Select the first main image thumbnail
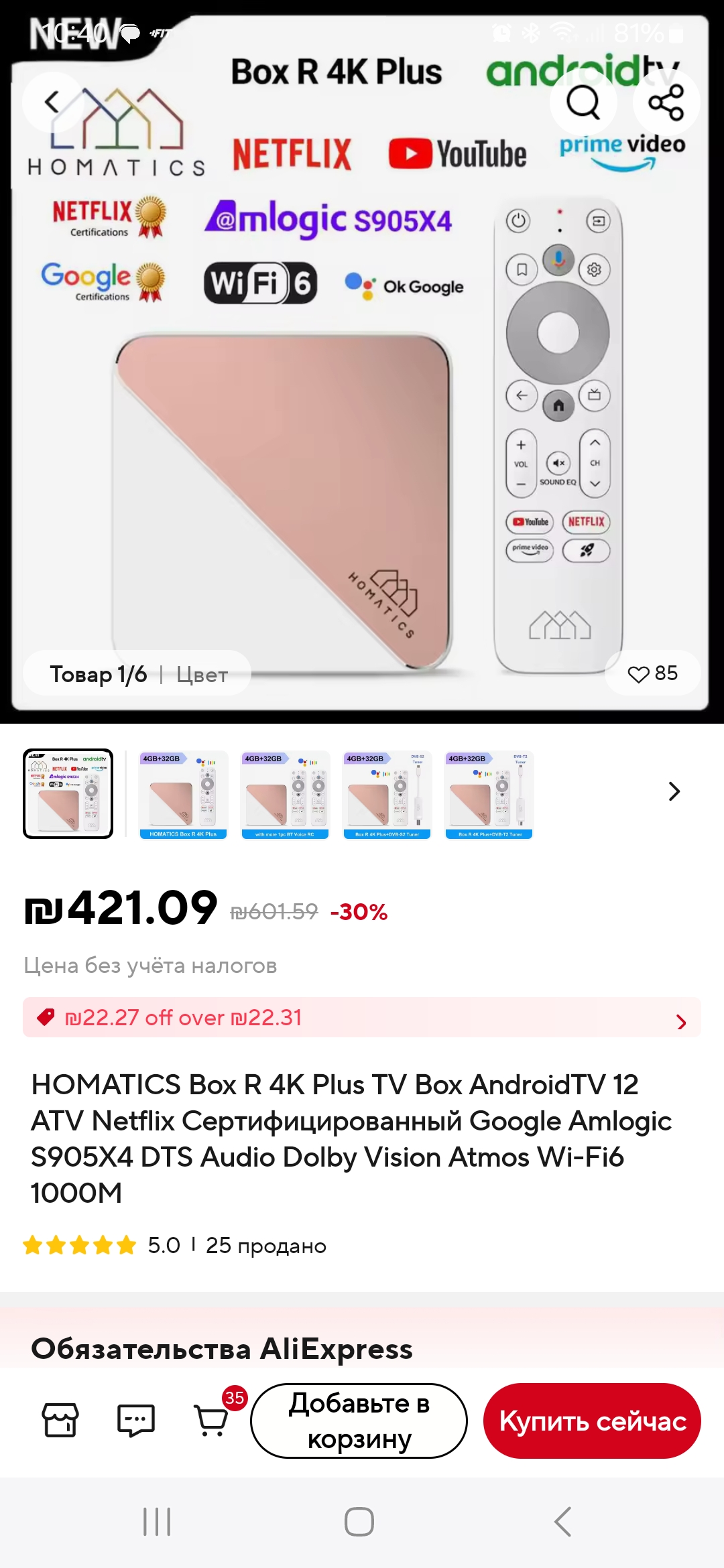This screenshot has height=1568, width=724. tap(68, 794)
